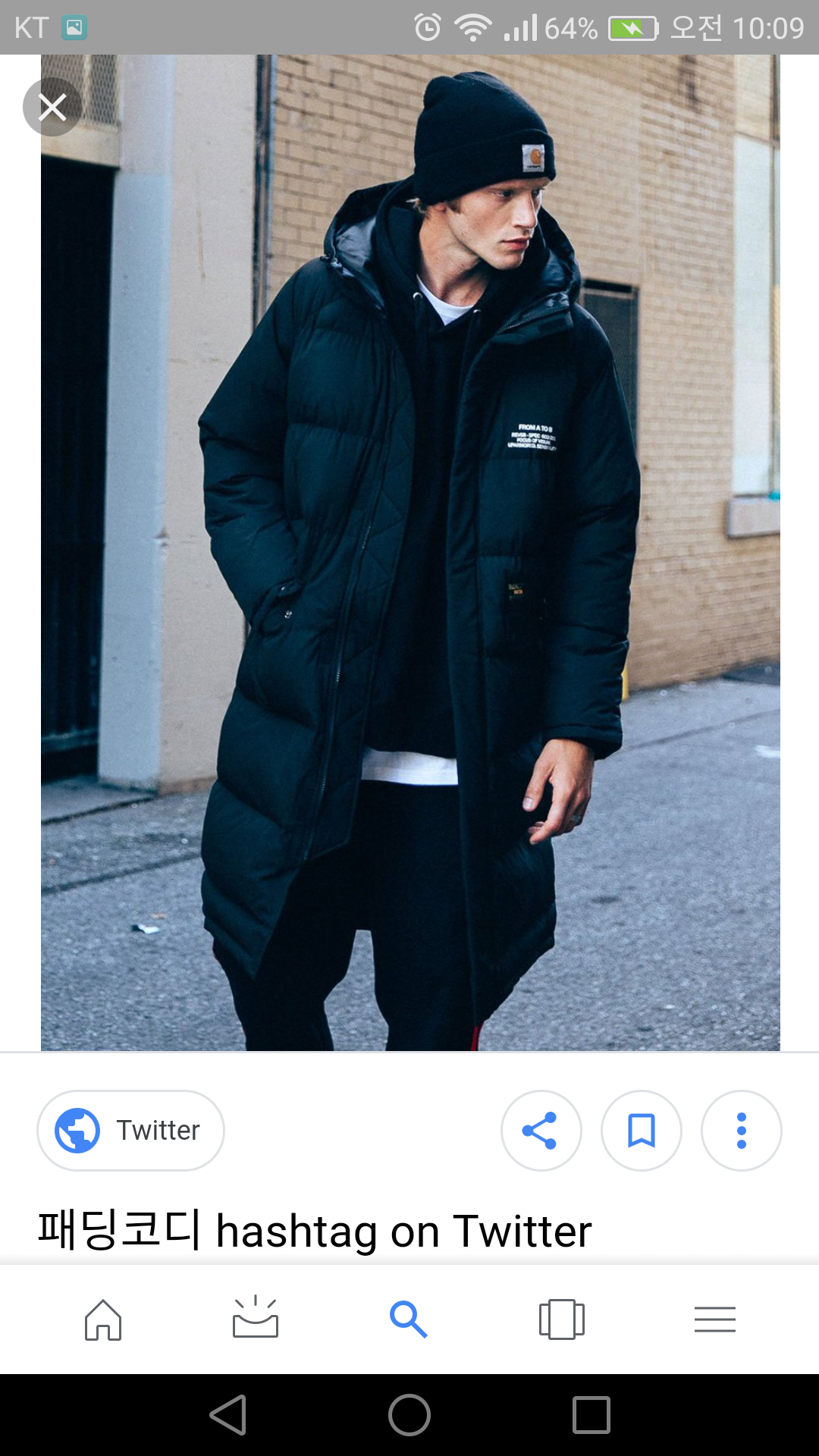Open the recent apps overview

(591, 1415)
